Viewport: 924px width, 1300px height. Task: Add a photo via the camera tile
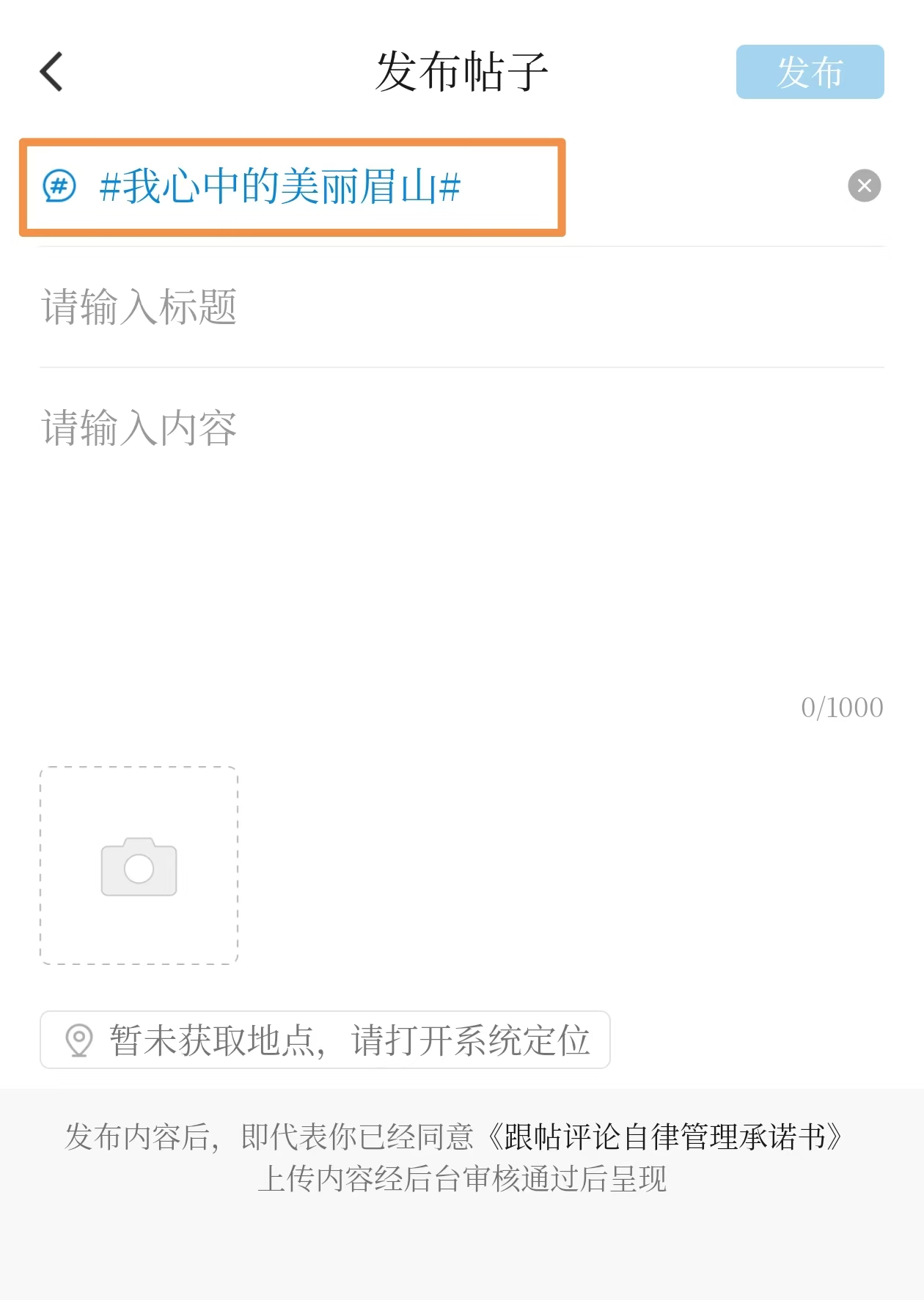139,866
